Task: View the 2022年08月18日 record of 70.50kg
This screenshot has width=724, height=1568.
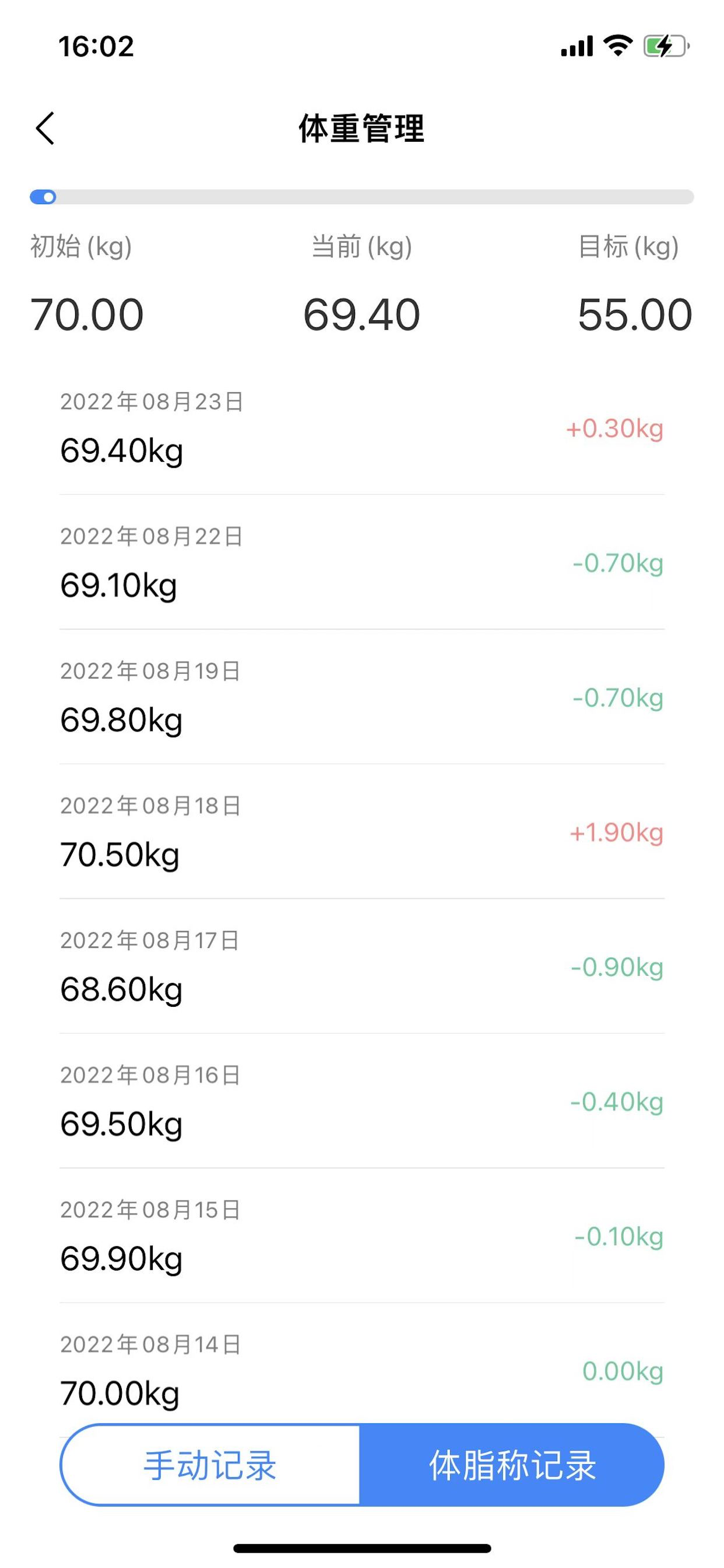Action: 362,831
